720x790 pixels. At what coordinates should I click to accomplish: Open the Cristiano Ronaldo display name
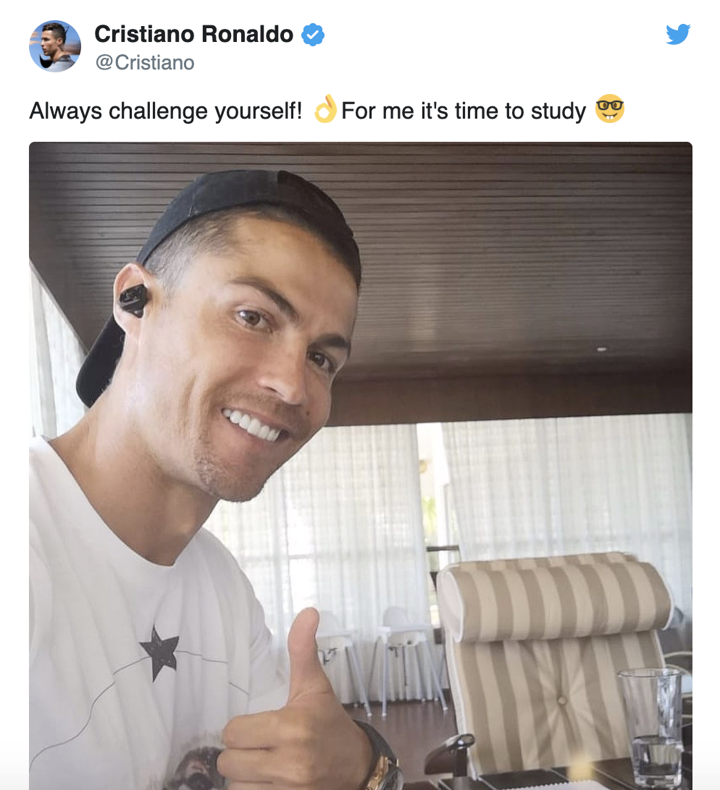[x=194, y=34]
